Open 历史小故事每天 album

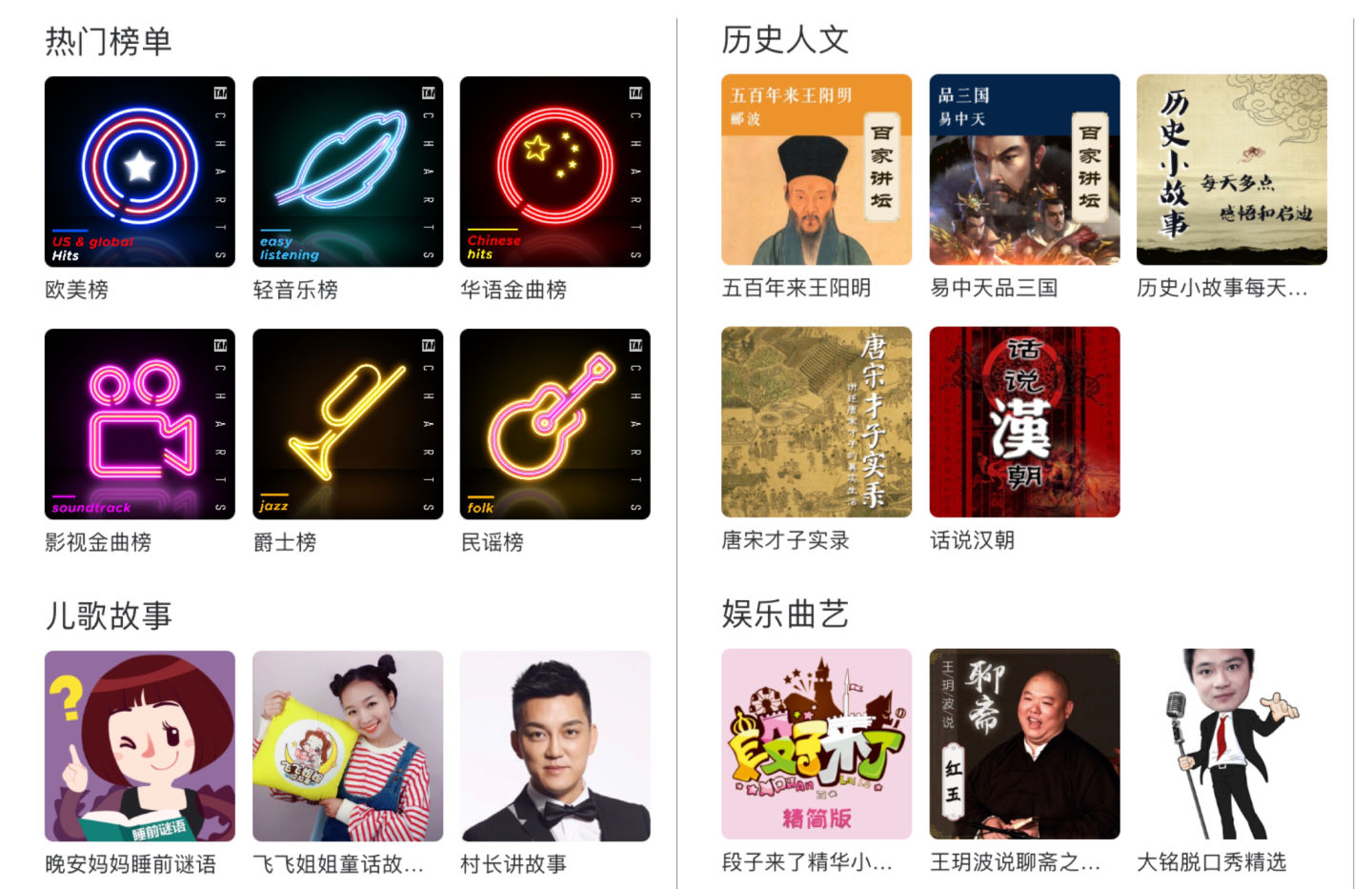(1231, 170)
